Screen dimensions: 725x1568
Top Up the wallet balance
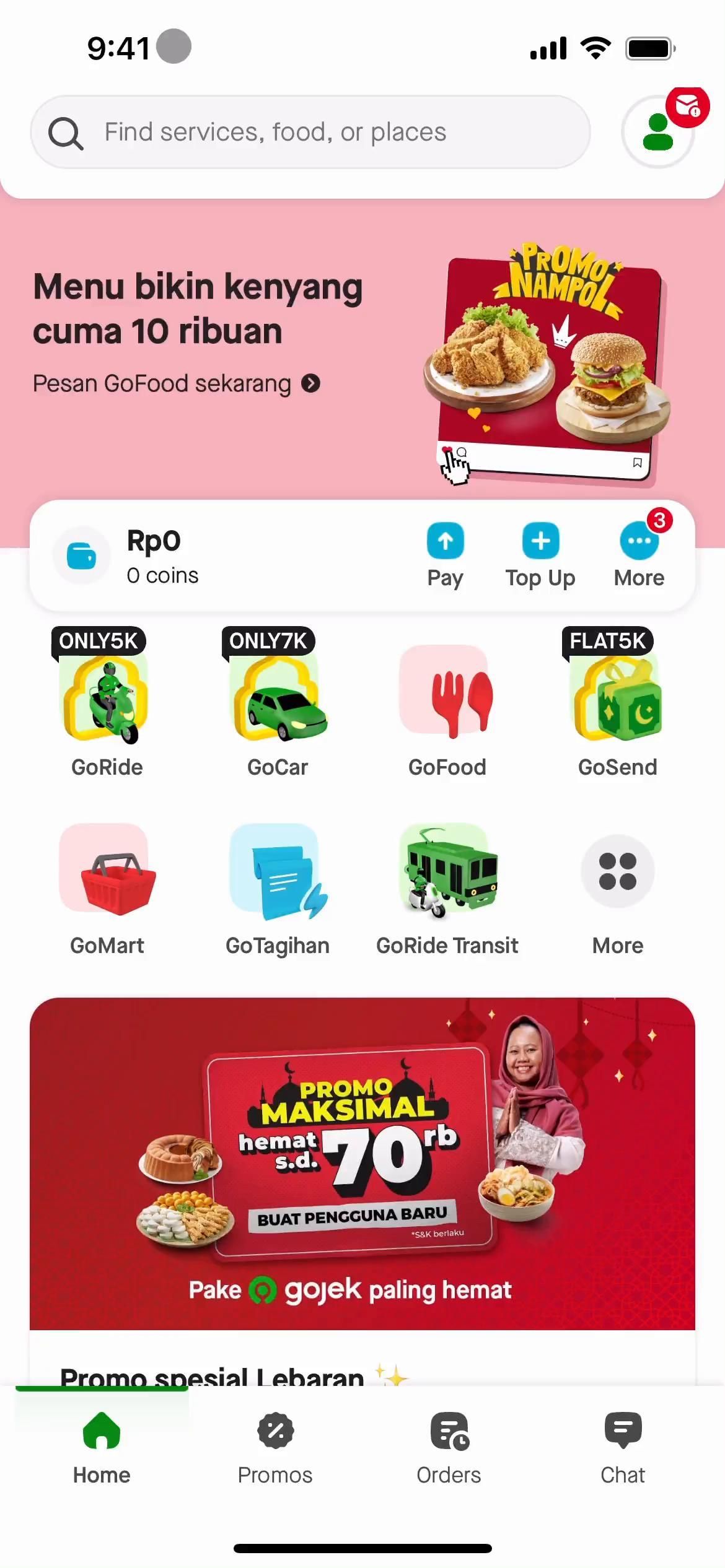[x=540, y=555]
